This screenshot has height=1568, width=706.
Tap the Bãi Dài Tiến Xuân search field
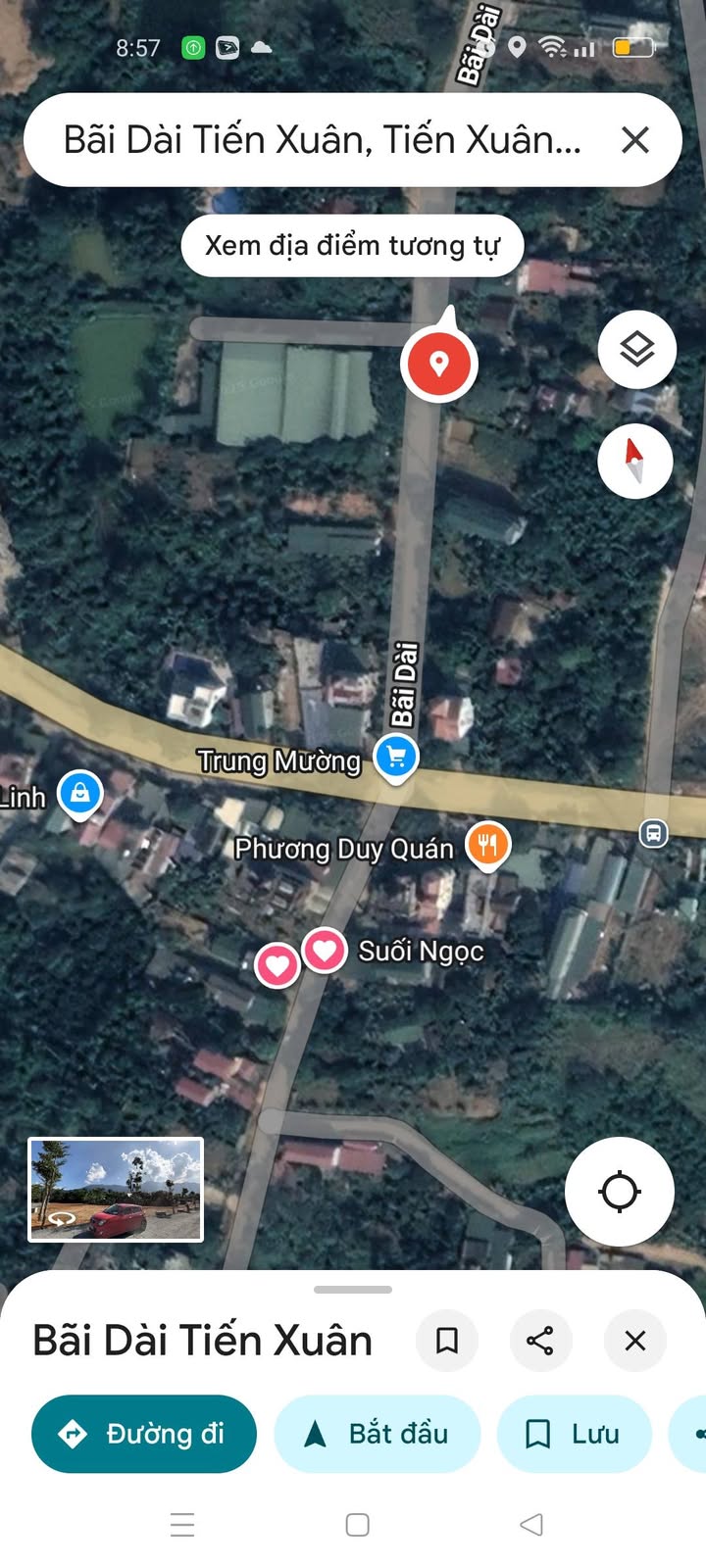coord(322,140)
